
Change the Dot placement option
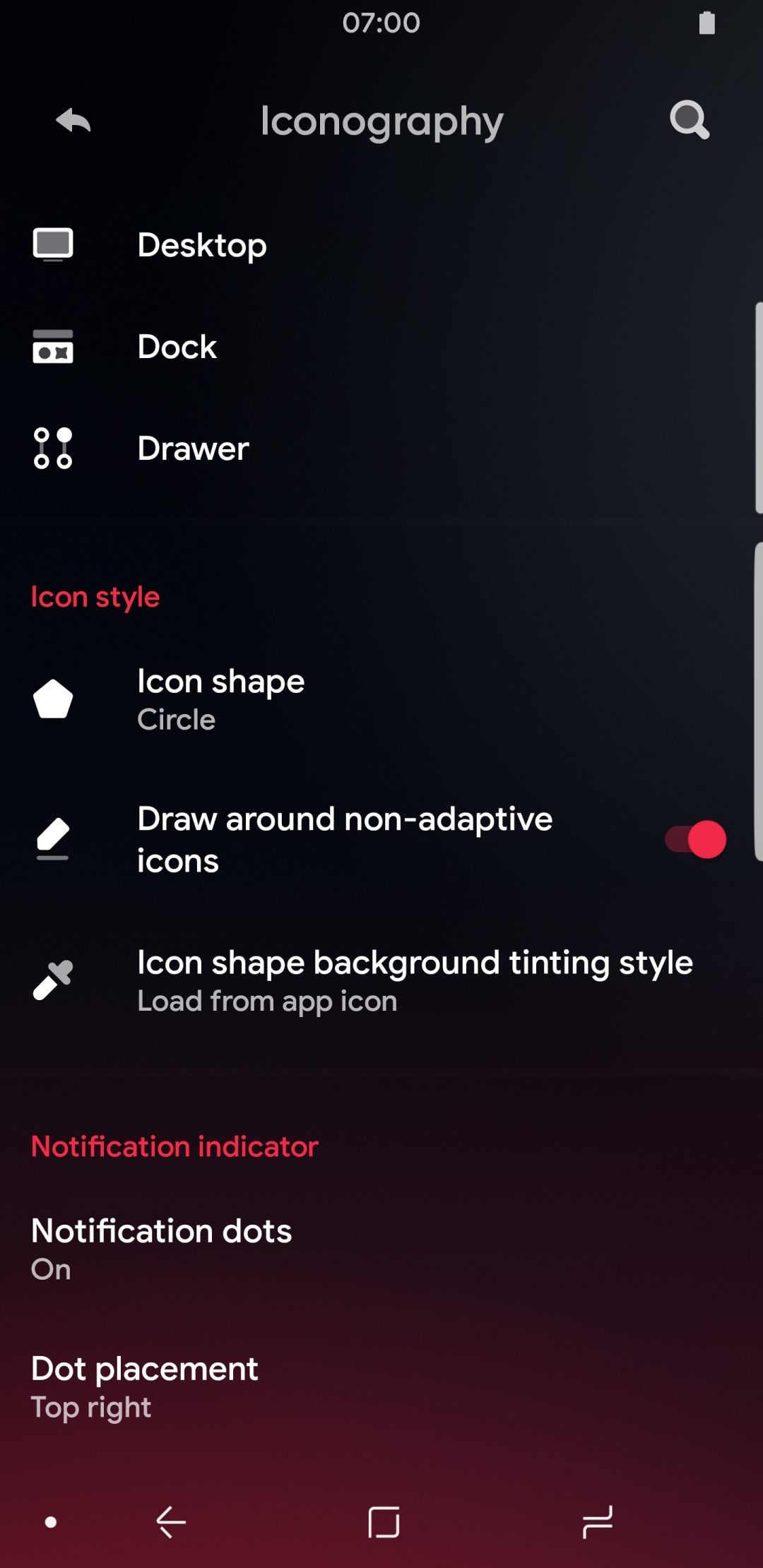(x=381, y=1388)
